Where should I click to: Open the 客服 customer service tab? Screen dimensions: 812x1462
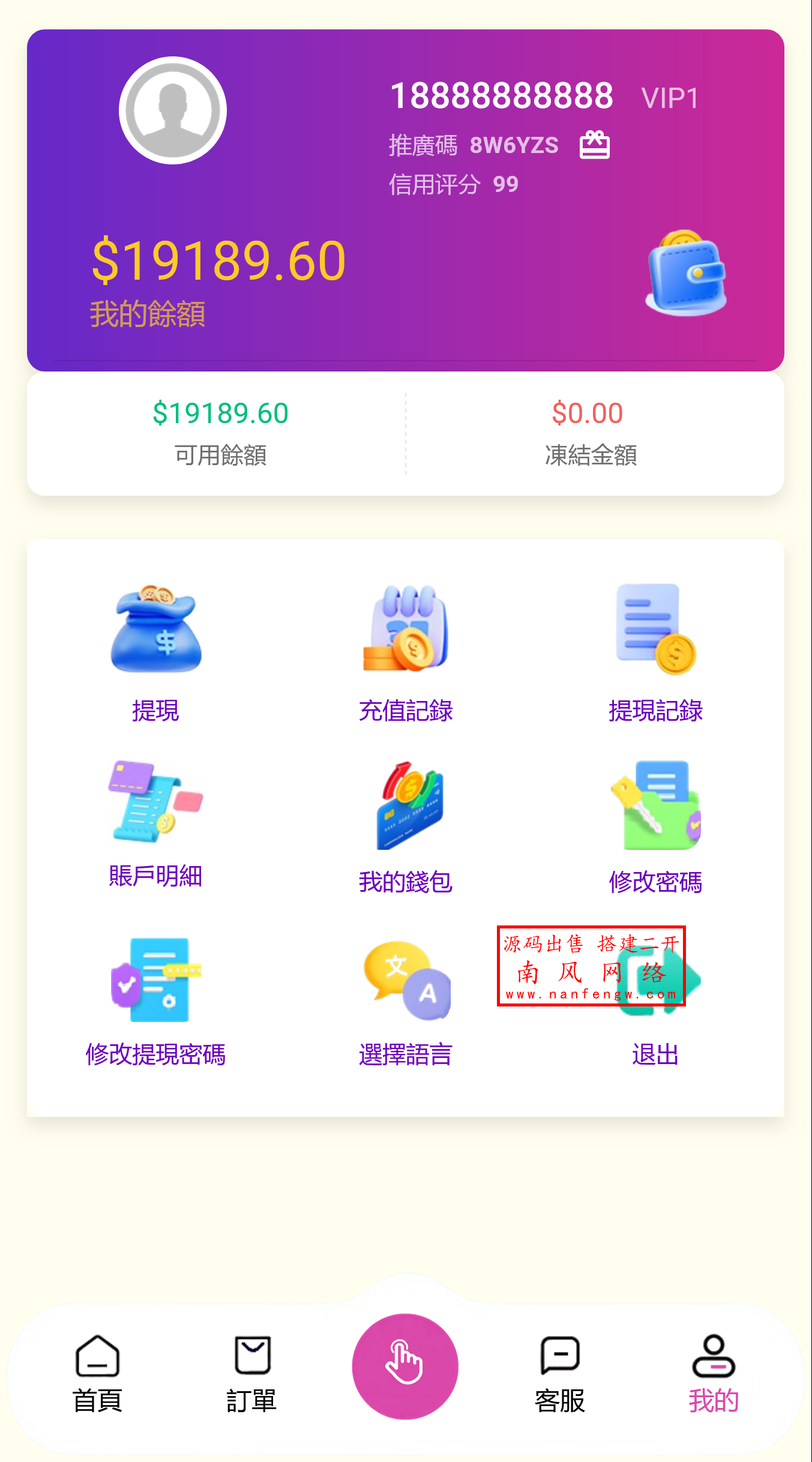(561, 1374)
